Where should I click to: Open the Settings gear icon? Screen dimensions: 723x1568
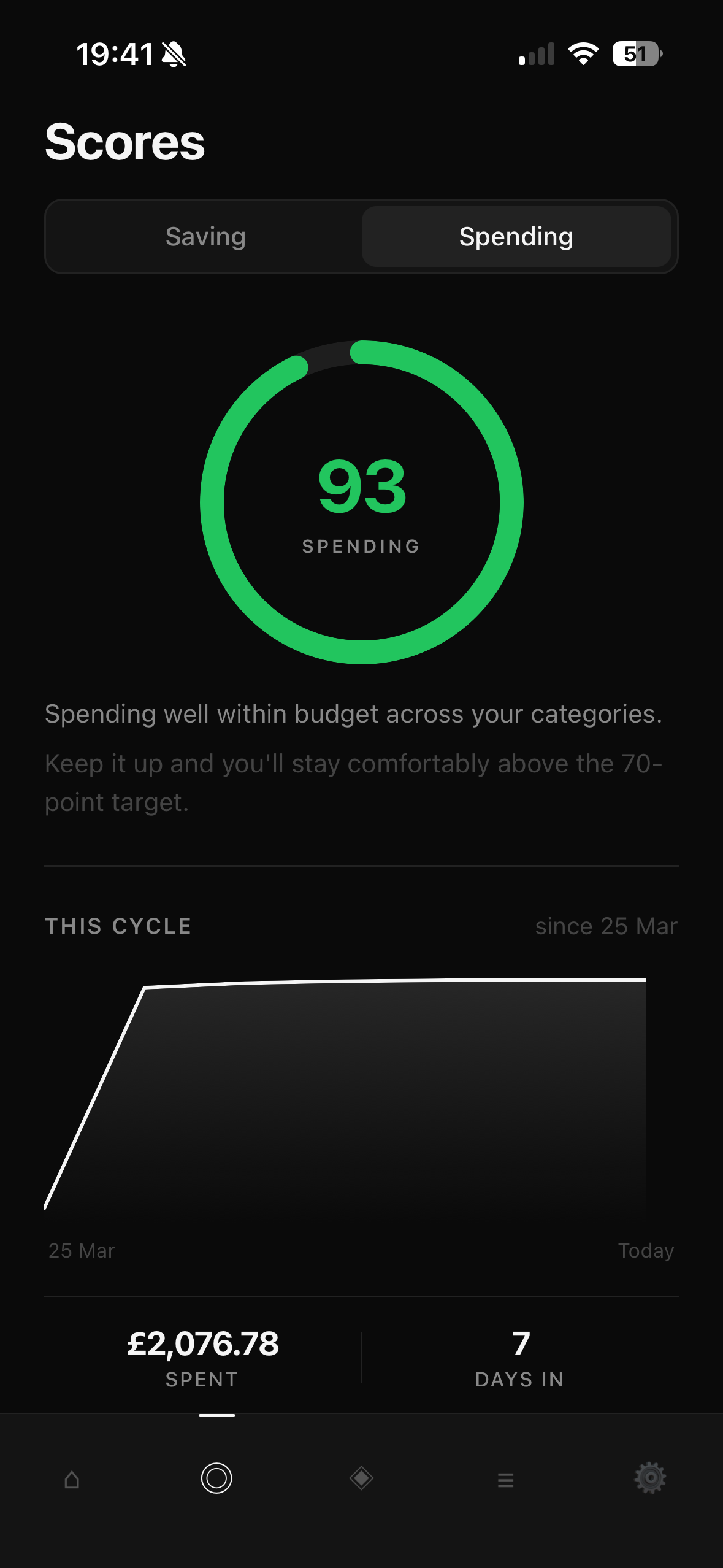click(x=651, y=1479)
